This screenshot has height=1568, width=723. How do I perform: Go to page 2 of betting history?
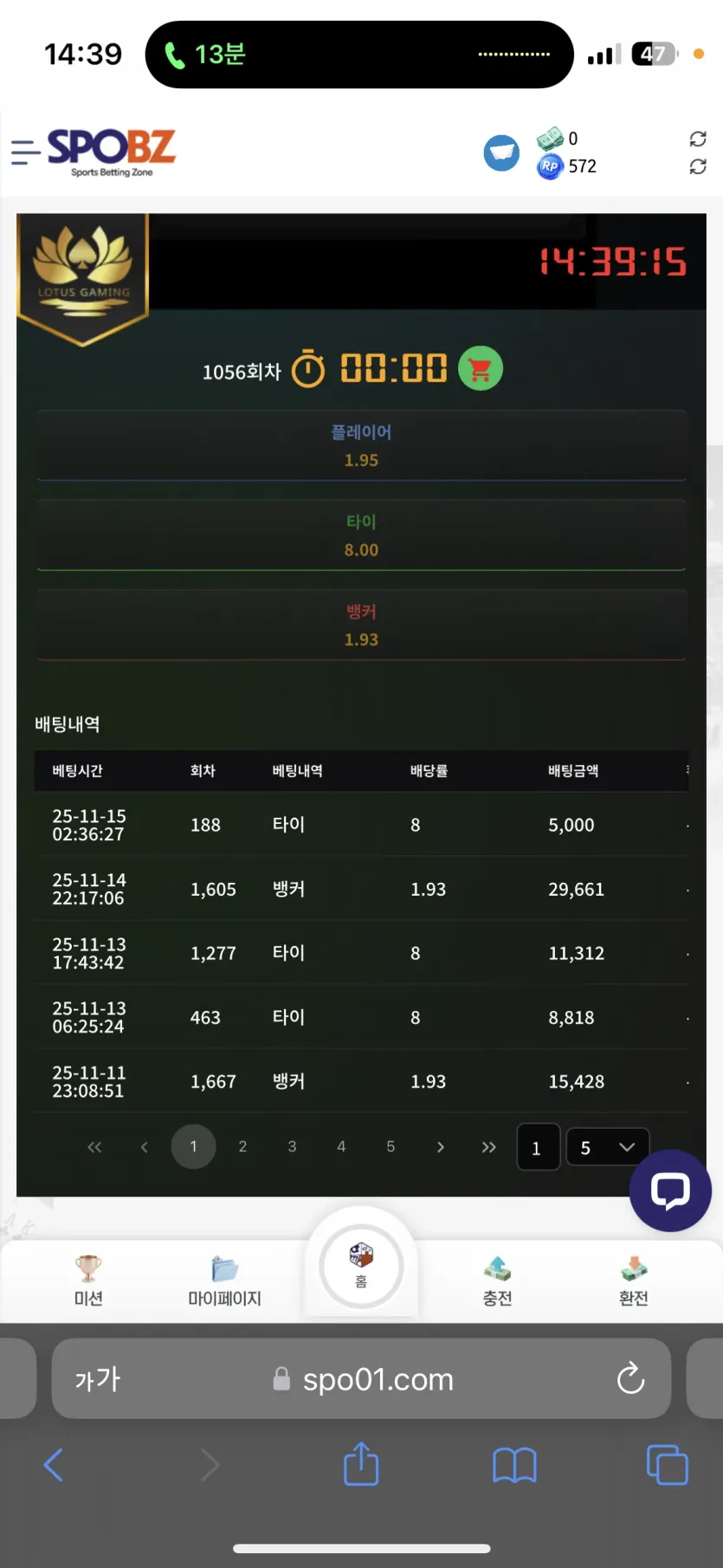[242, 1146]
